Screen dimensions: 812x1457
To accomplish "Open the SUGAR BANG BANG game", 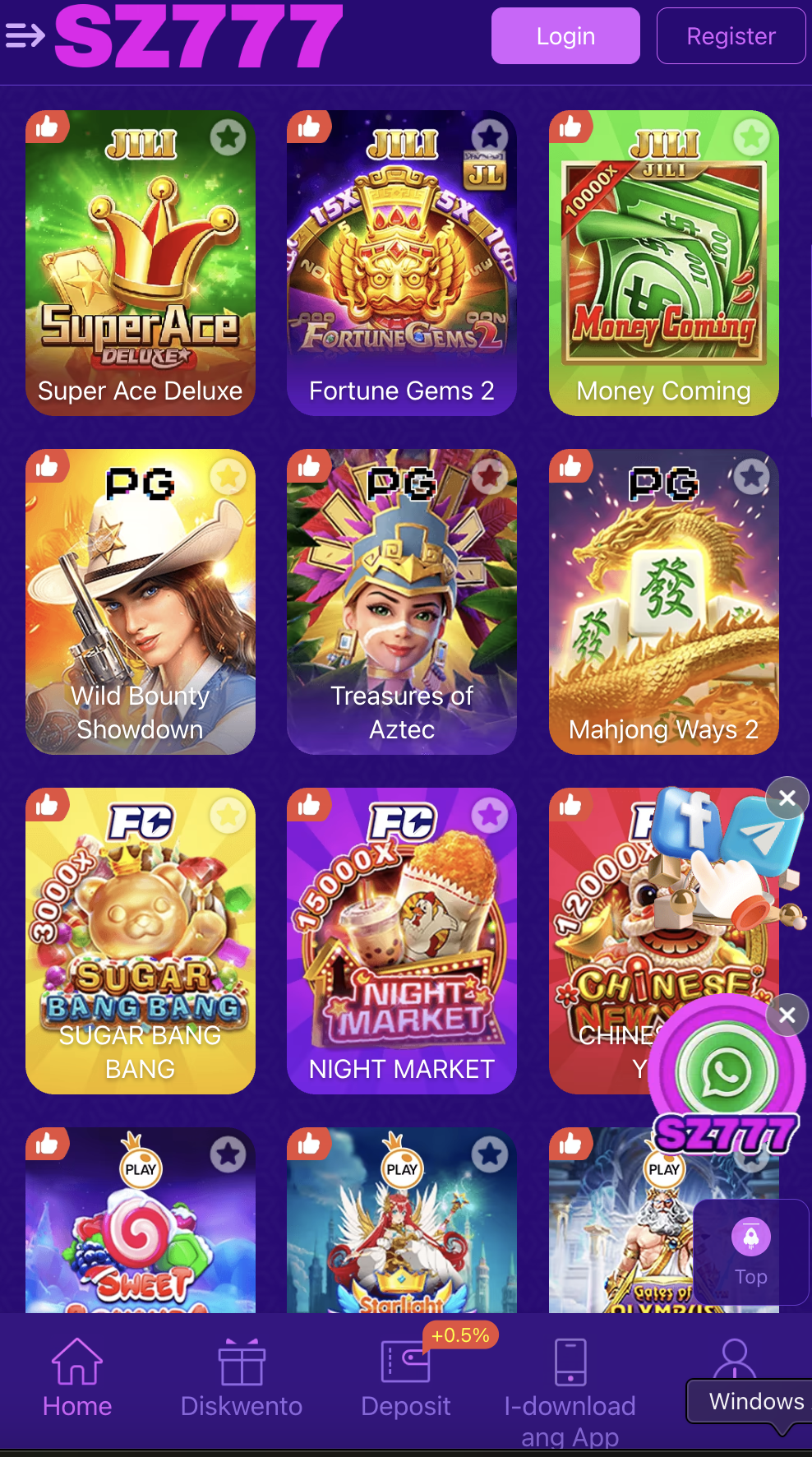I will (x=141, y=941).
